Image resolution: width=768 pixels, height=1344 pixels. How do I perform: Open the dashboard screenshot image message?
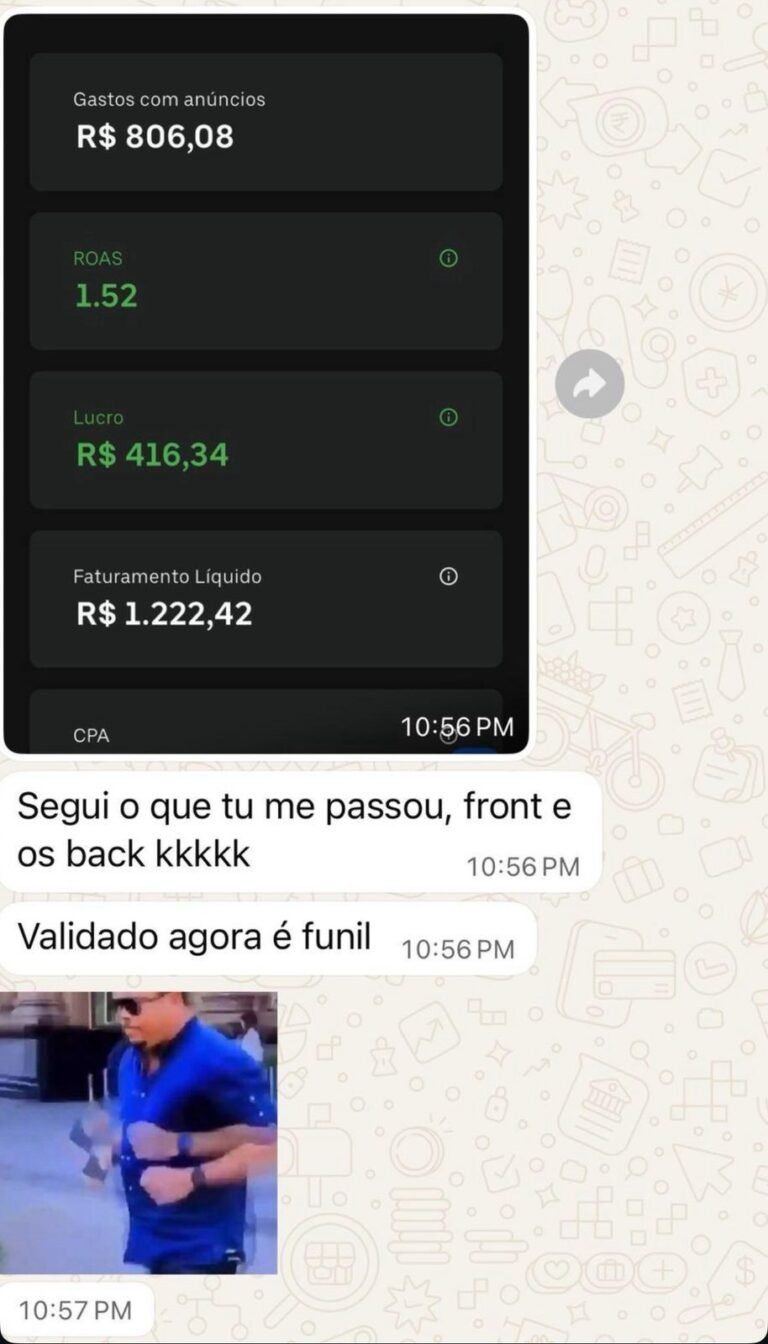point(266,383)
